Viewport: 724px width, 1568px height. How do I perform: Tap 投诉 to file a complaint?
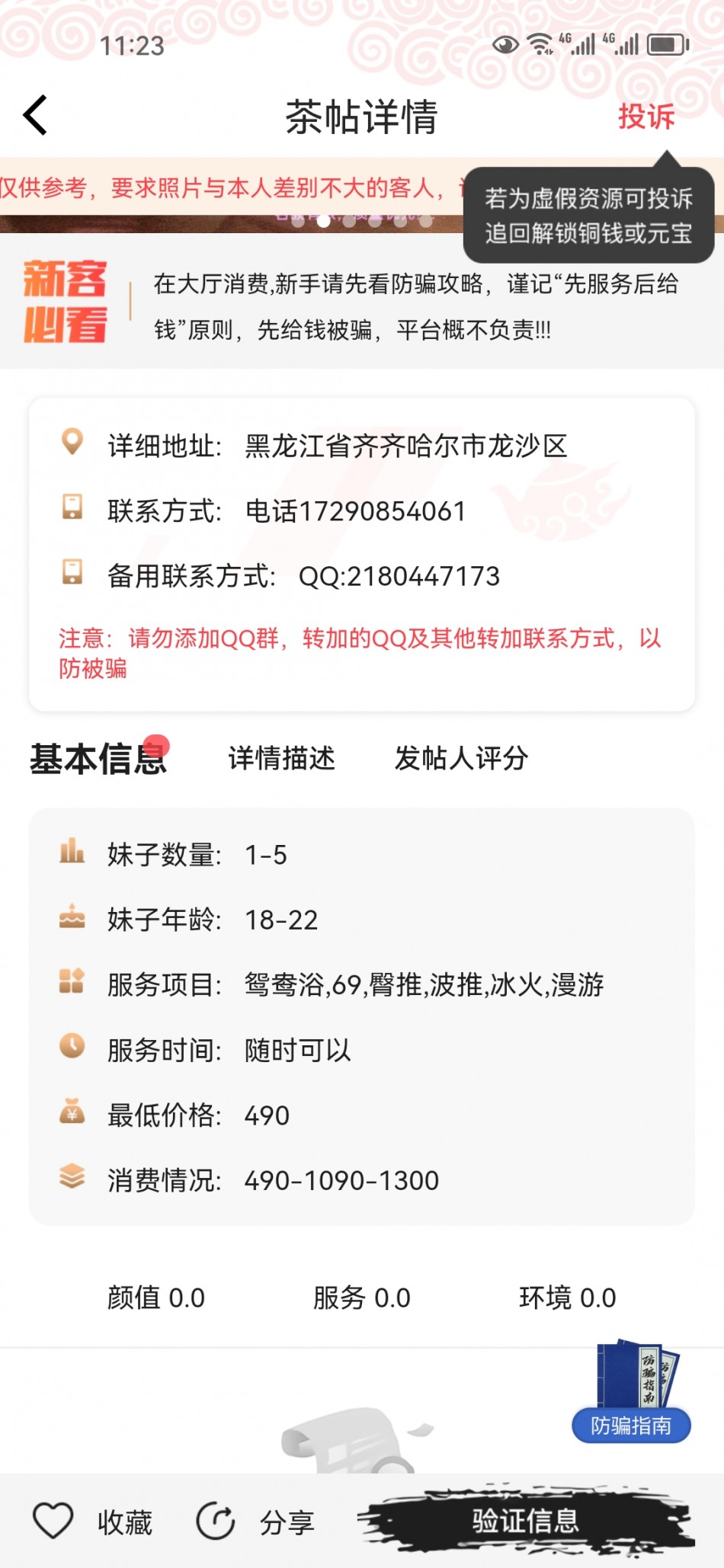(x=646, y=117)
